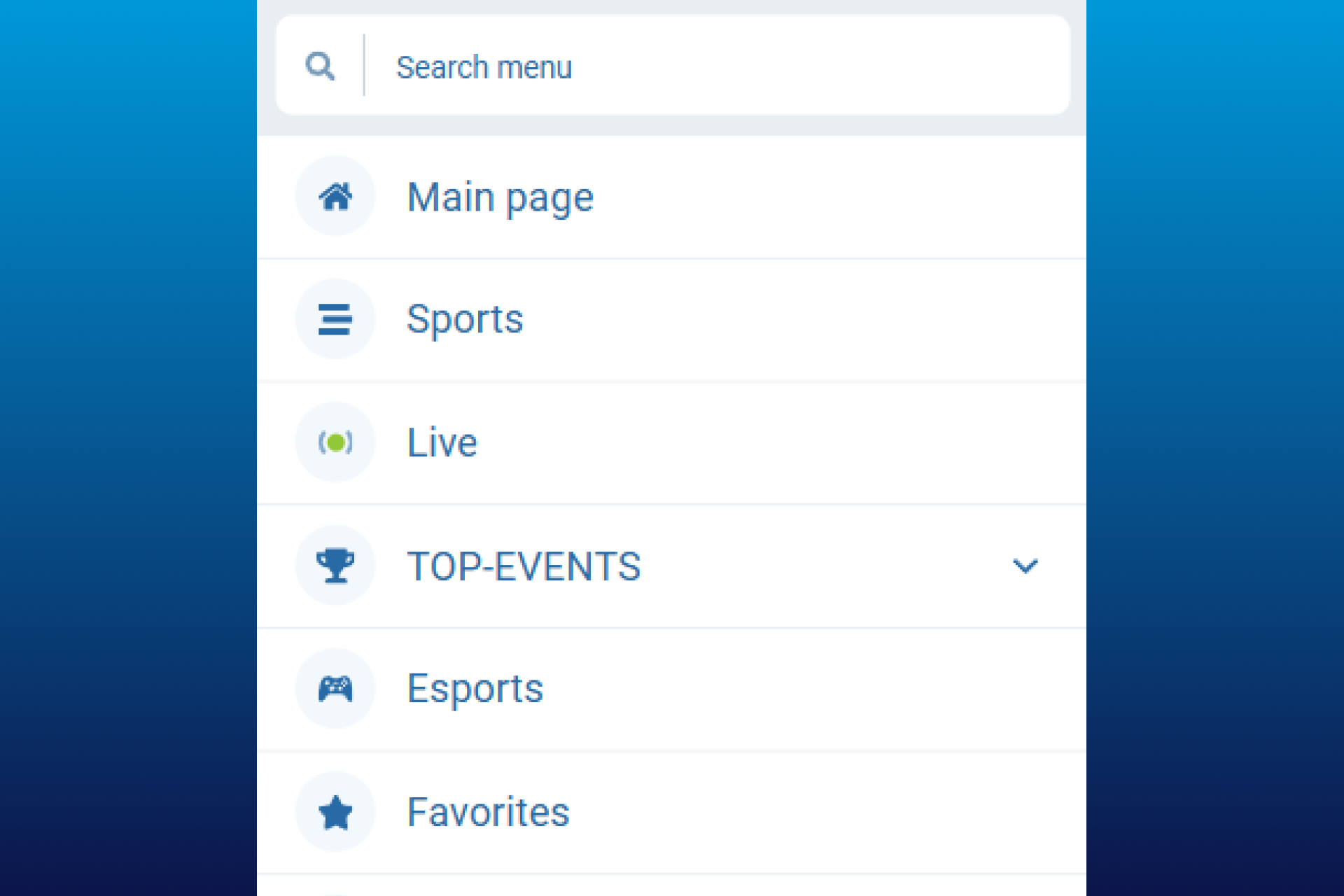Go to the Sports section
This screenshot has width=1344, height=896.
(x=465, y=320)
